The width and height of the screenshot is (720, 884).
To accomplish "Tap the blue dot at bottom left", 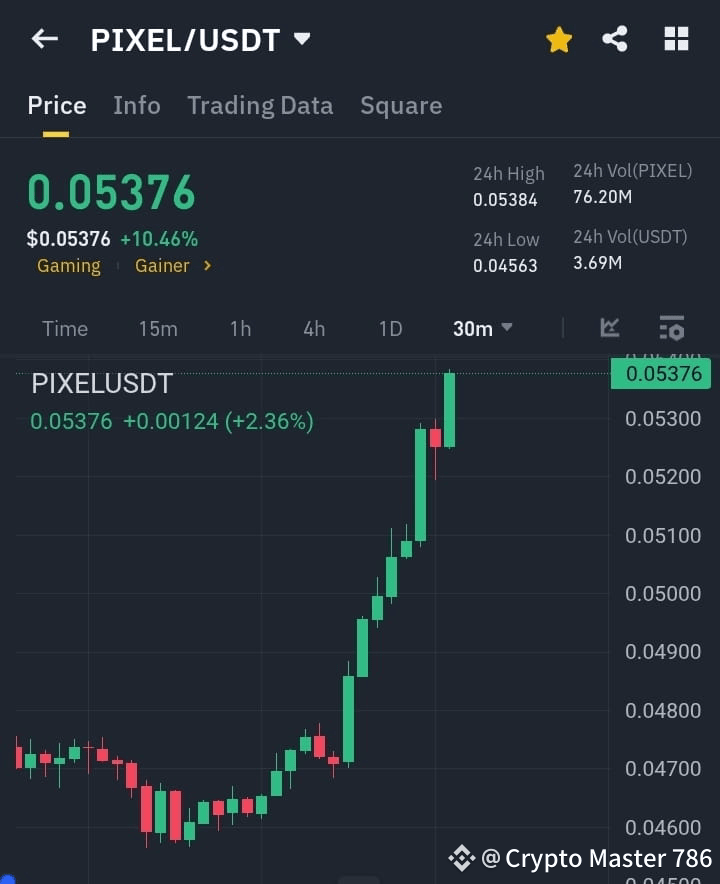I will (x=7, y=877).
